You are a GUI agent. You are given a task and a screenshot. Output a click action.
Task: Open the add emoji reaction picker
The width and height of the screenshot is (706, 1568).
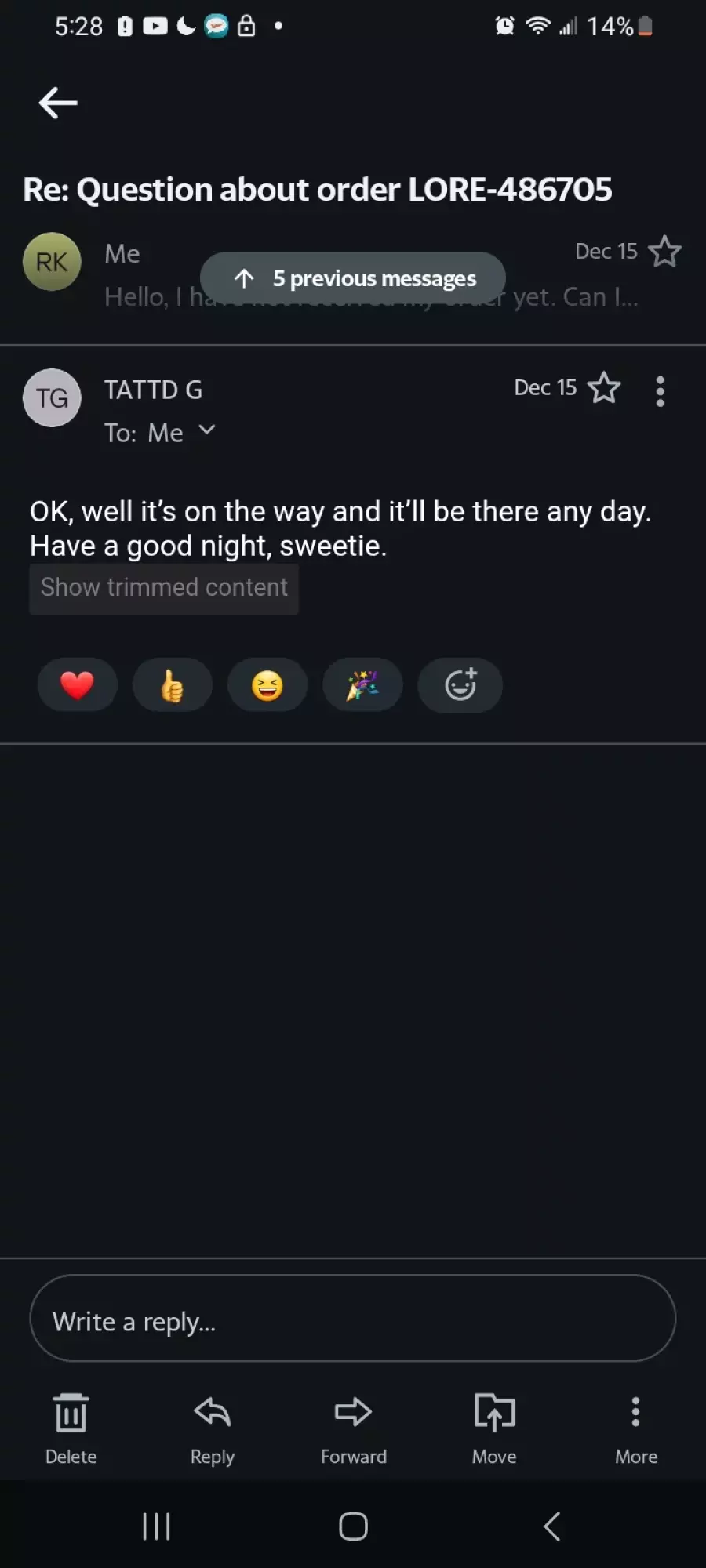tap(460, 685)
